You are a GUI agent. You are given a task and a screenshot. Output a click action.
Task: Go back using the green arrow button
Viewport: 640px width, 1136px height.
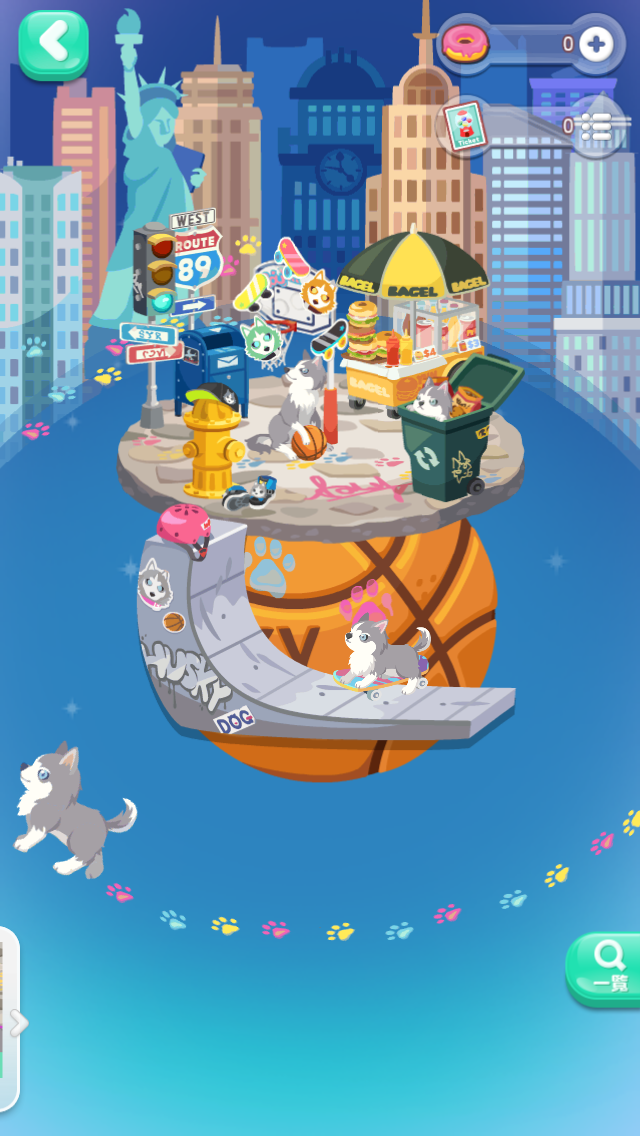tap(53, 43)
